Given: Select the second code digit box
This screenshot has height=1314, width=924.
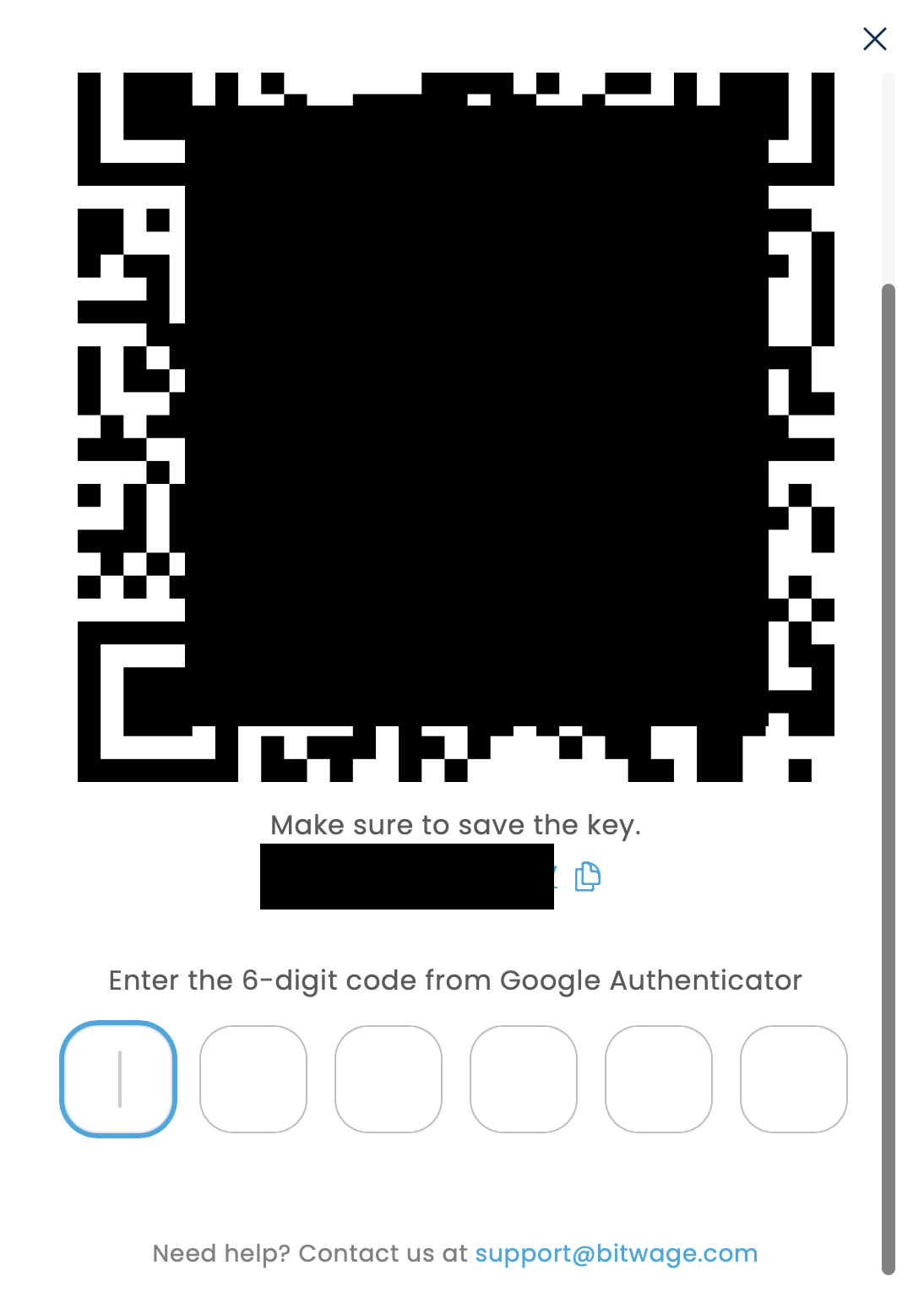Looking at the screenshot, I should click(x=253, y=1078).
